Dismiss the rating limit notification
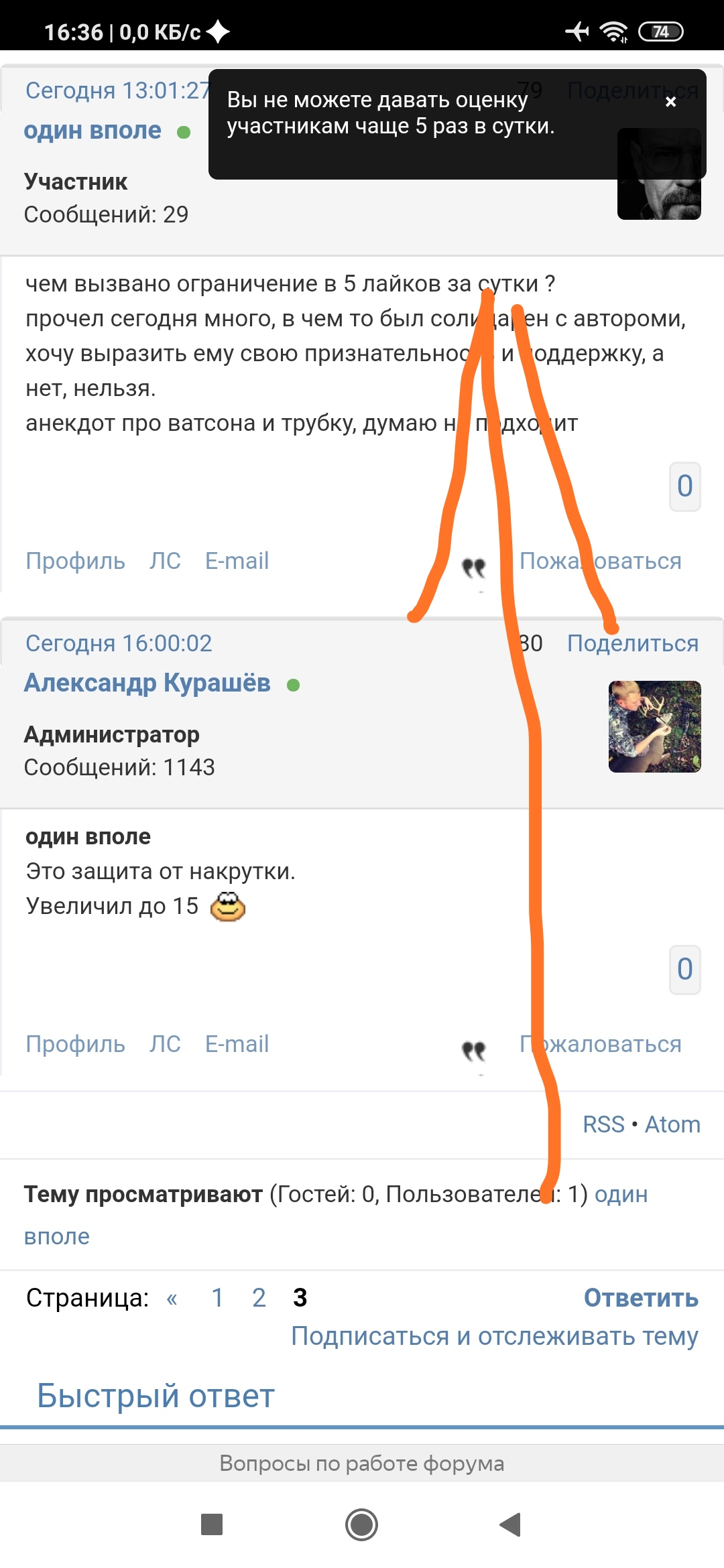This screenshot has height=1568, width=724. coord(670,102)
